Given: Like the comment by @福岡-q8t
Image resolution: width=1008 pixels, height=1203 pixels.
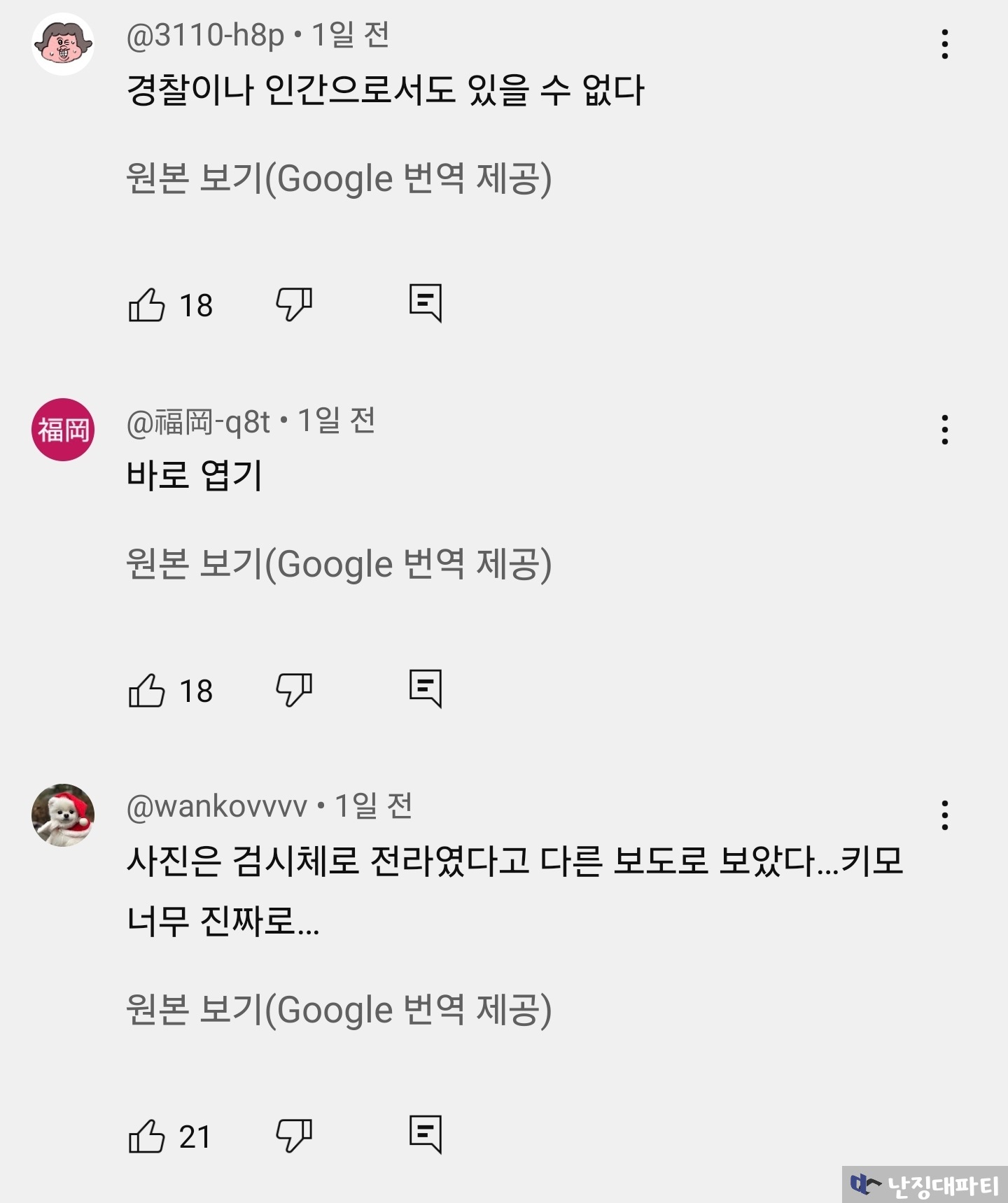Looking at the screenshot, I should tap(146, 691).
